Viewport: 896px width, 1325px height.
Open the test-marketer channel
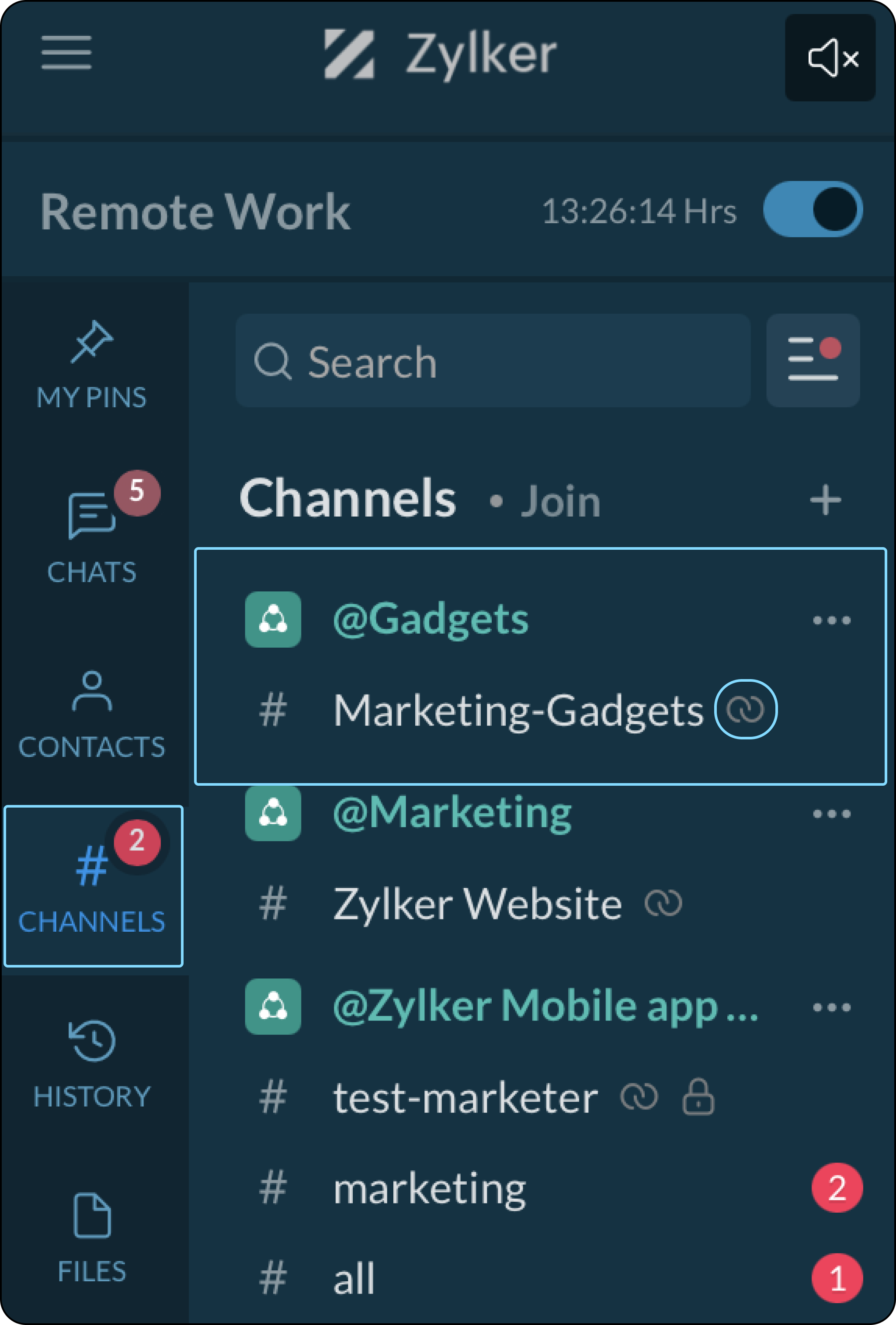[465, 1097]
